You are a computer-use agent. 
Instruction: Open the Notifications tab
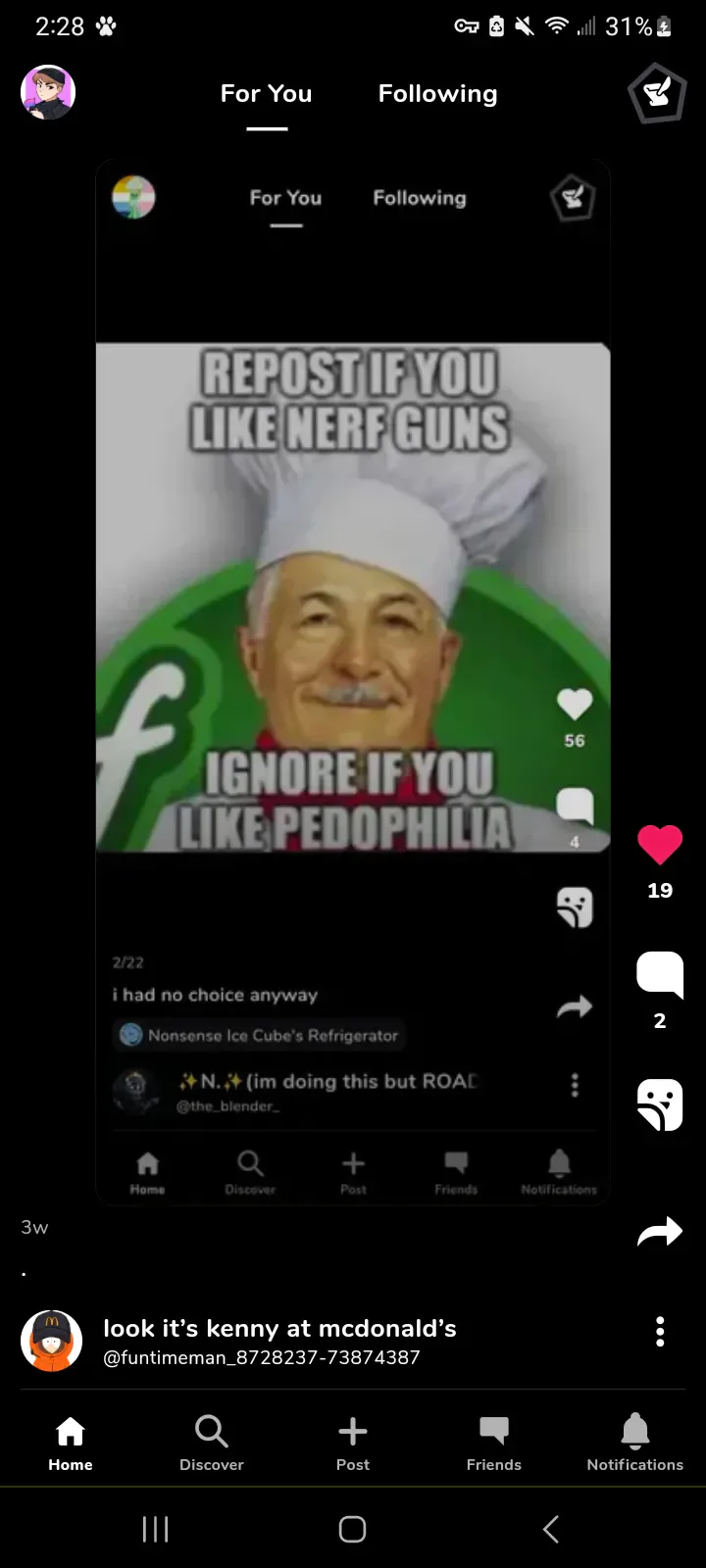click(635, 1444)
